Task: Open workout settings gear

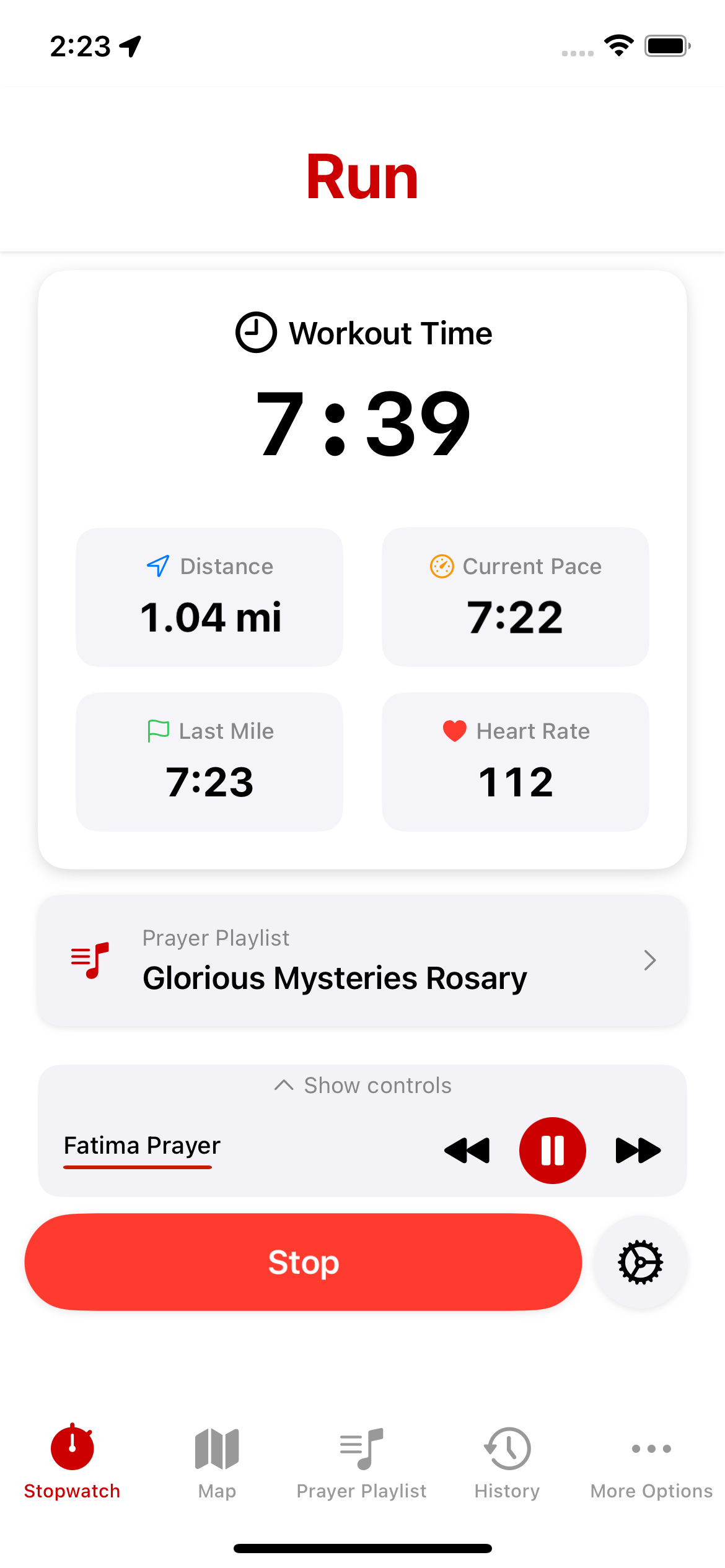Action: (640, 1262)
